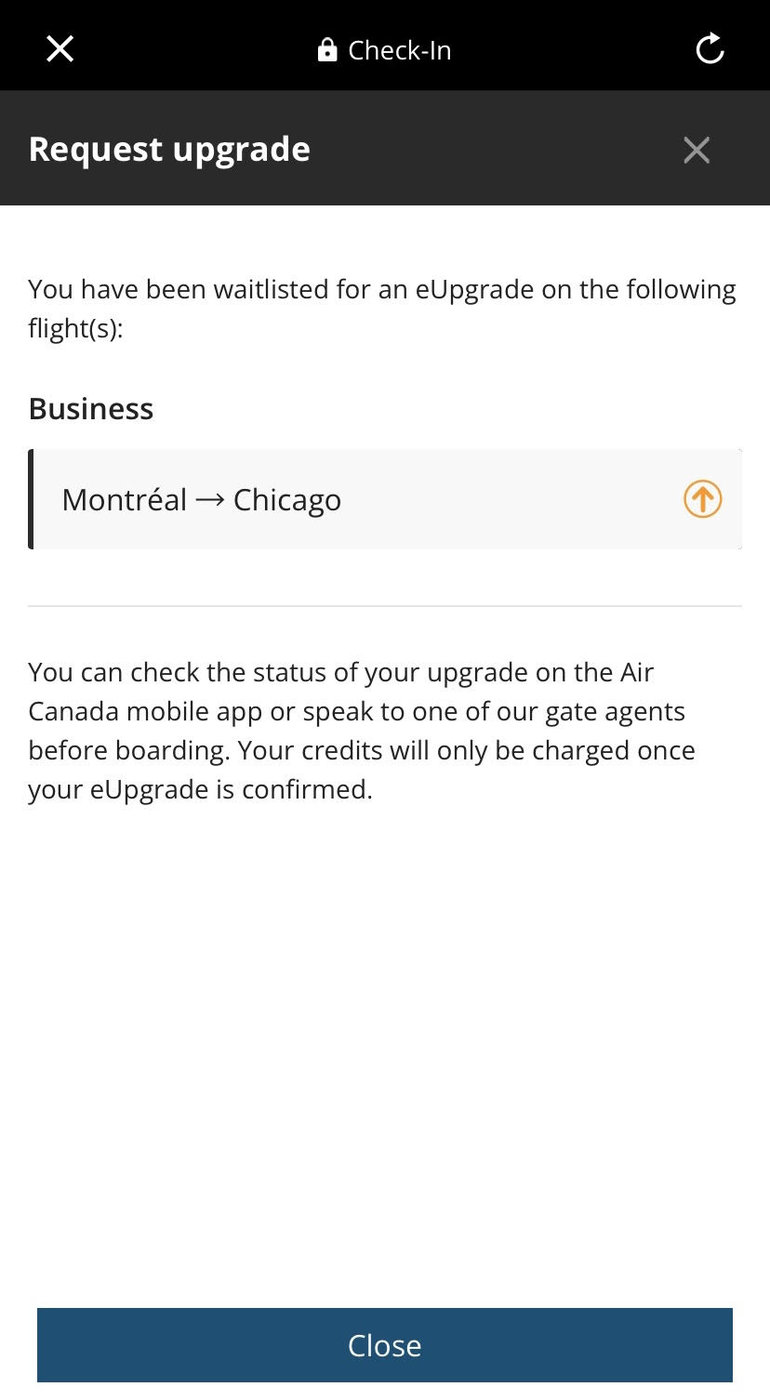Select the flight route text Montréal → Chicago
Viewport: 770px width, 1400px height.
point(202,499)
